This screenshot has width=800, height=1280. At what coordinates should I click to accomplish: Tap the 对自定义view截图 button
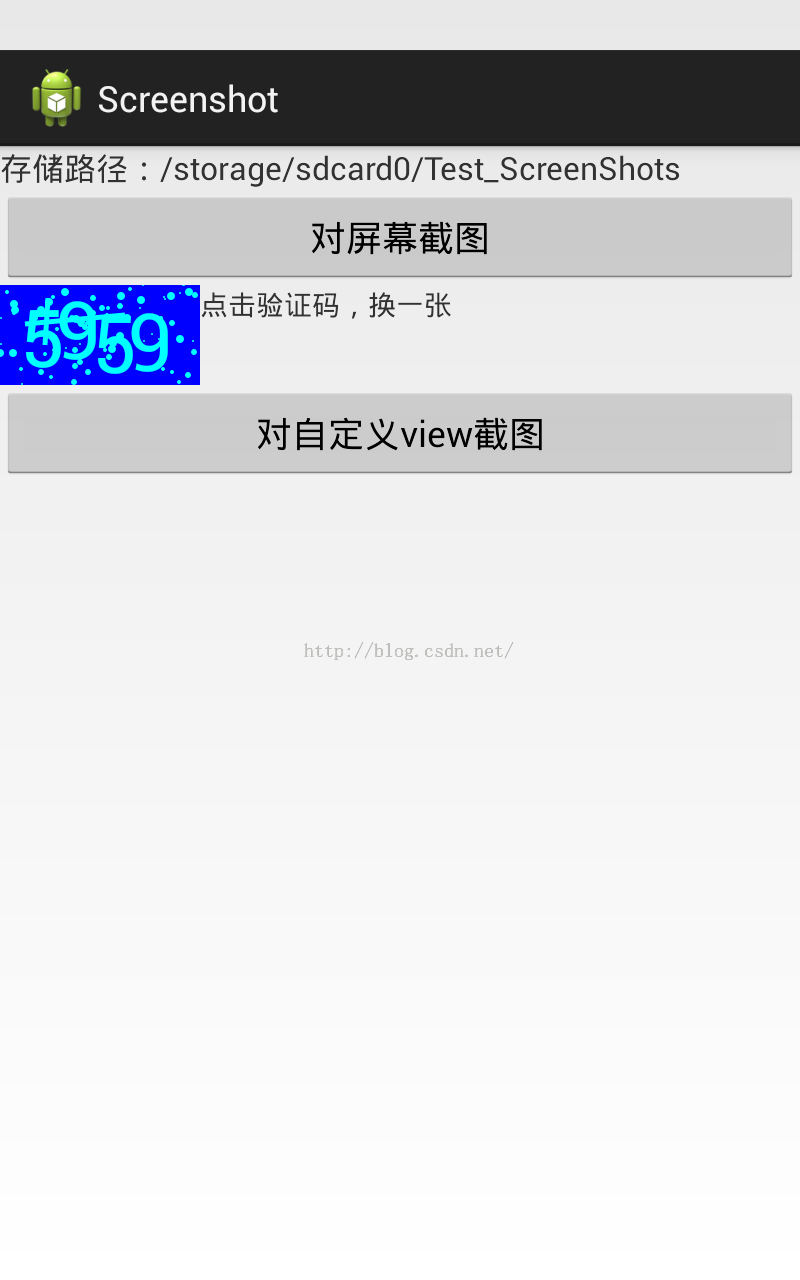pyautogui.click(x=400, y=434)
